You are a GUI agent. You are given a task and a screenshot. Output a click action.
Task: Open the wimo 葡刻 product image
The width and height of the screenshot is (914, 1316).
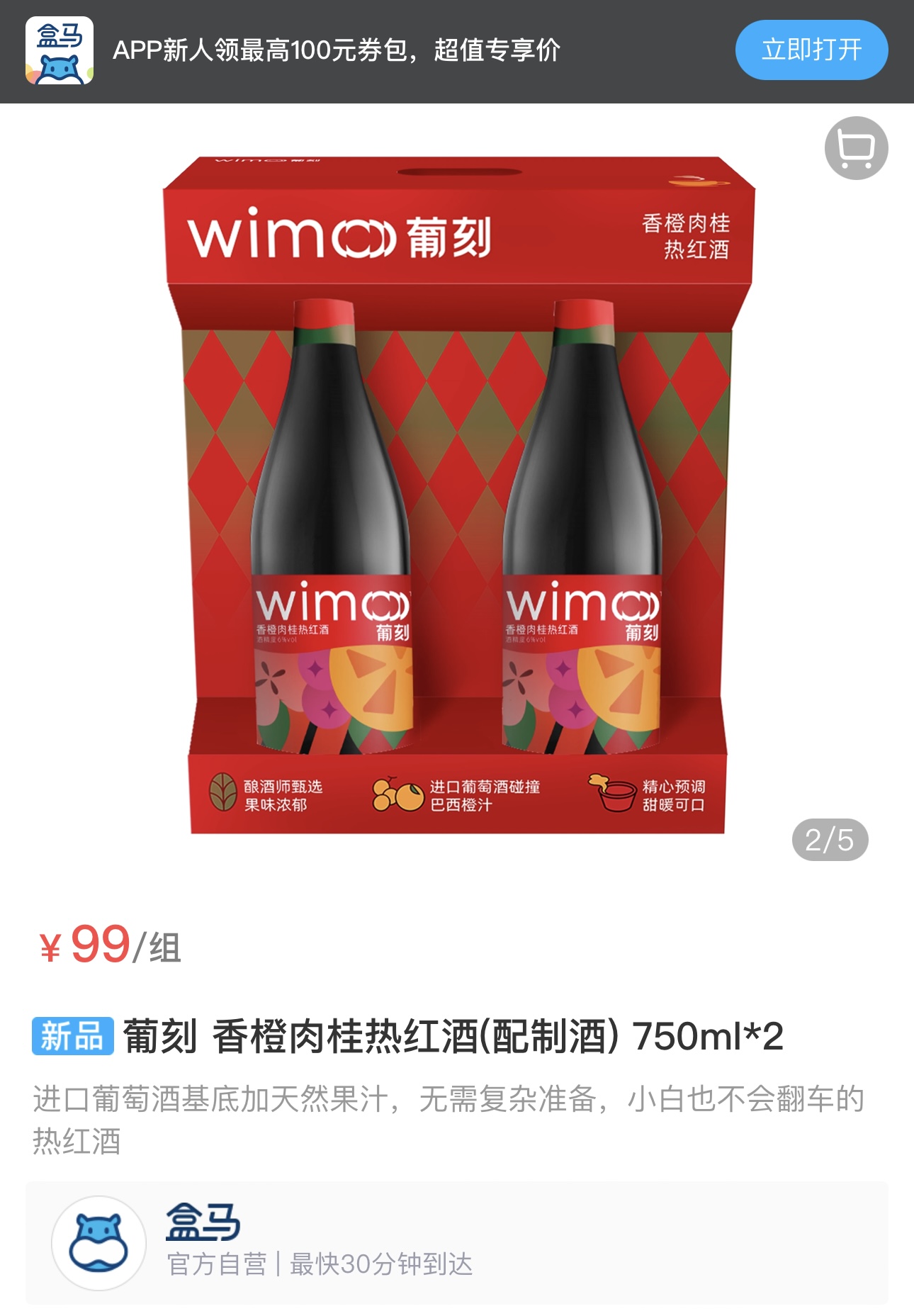coord(458,495)
